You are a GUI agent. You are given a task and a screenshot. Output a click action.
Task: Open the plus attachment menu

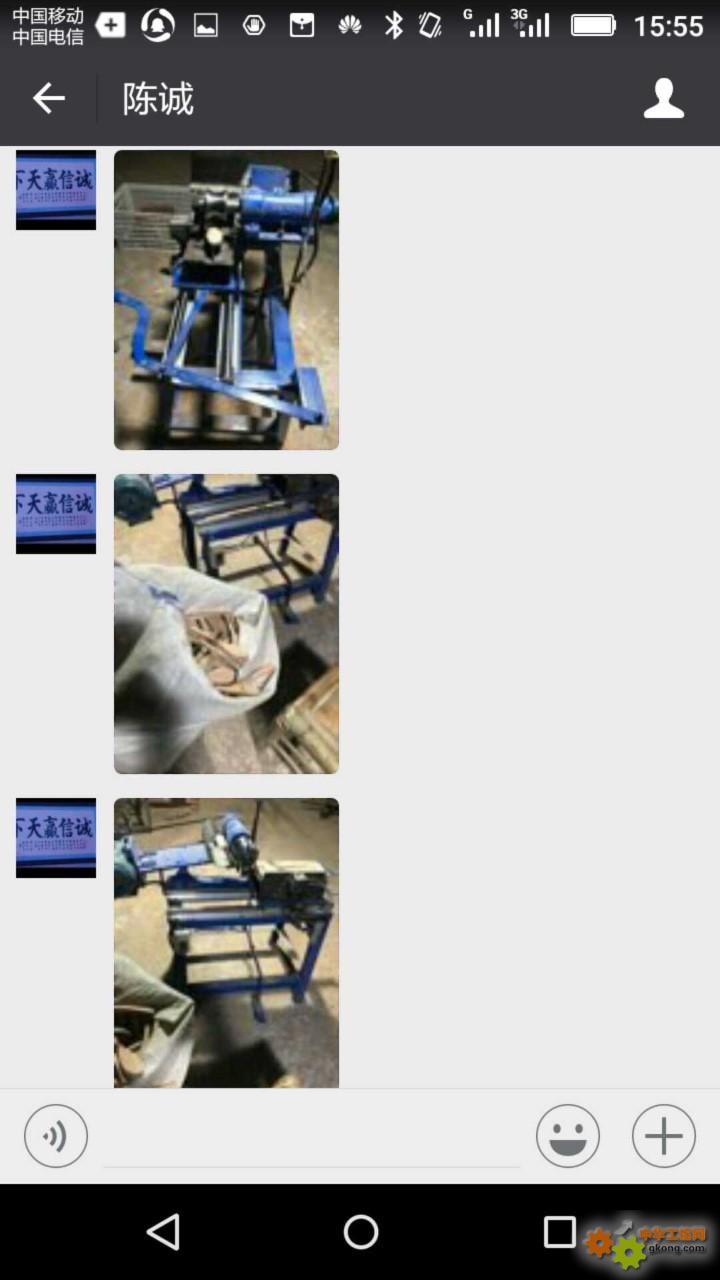click(664, 1136)
